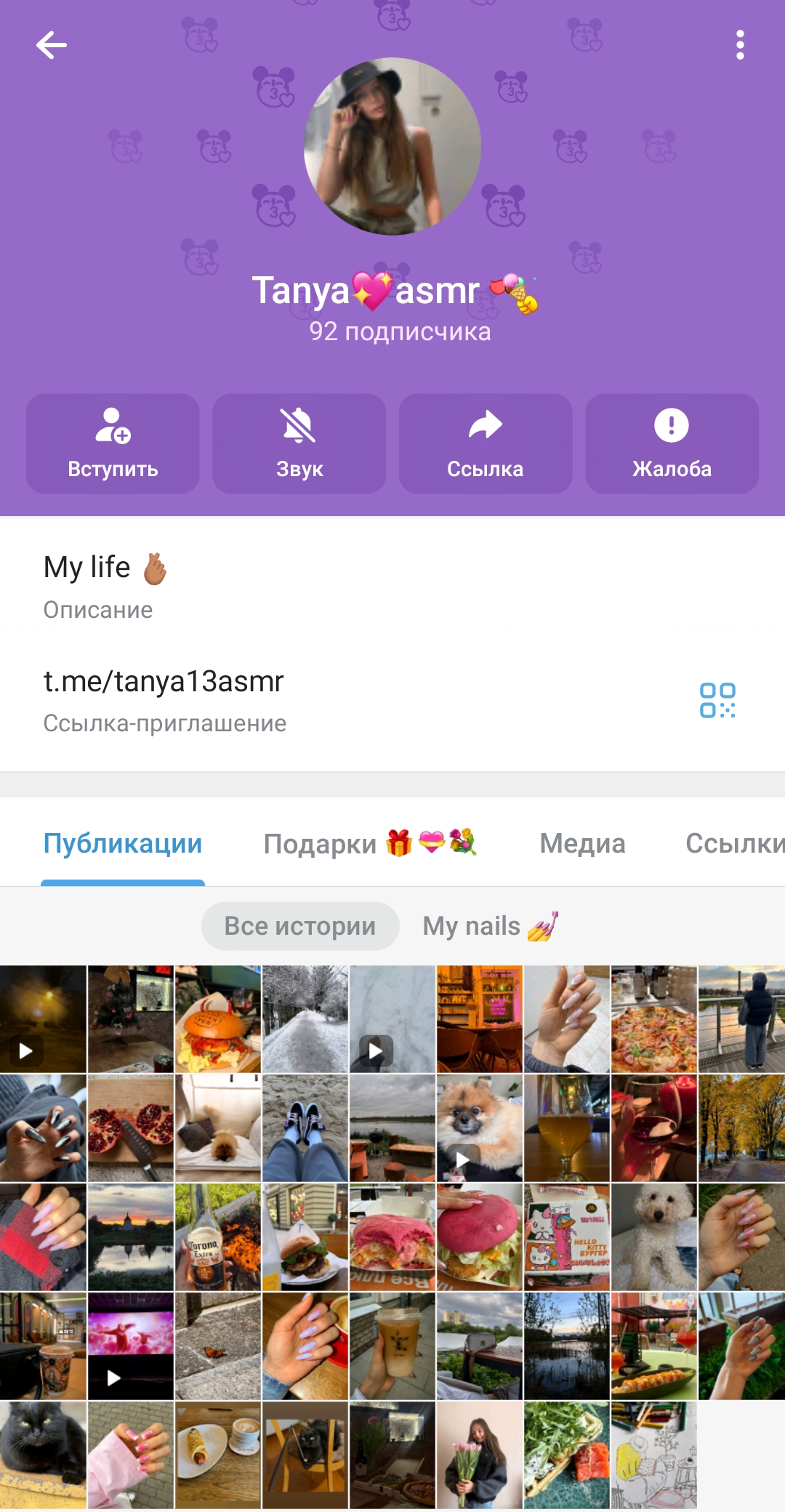This screenshot has width=785, height=1512.
Task: Open the Corona Extra bottle story
Action: 218,1237
